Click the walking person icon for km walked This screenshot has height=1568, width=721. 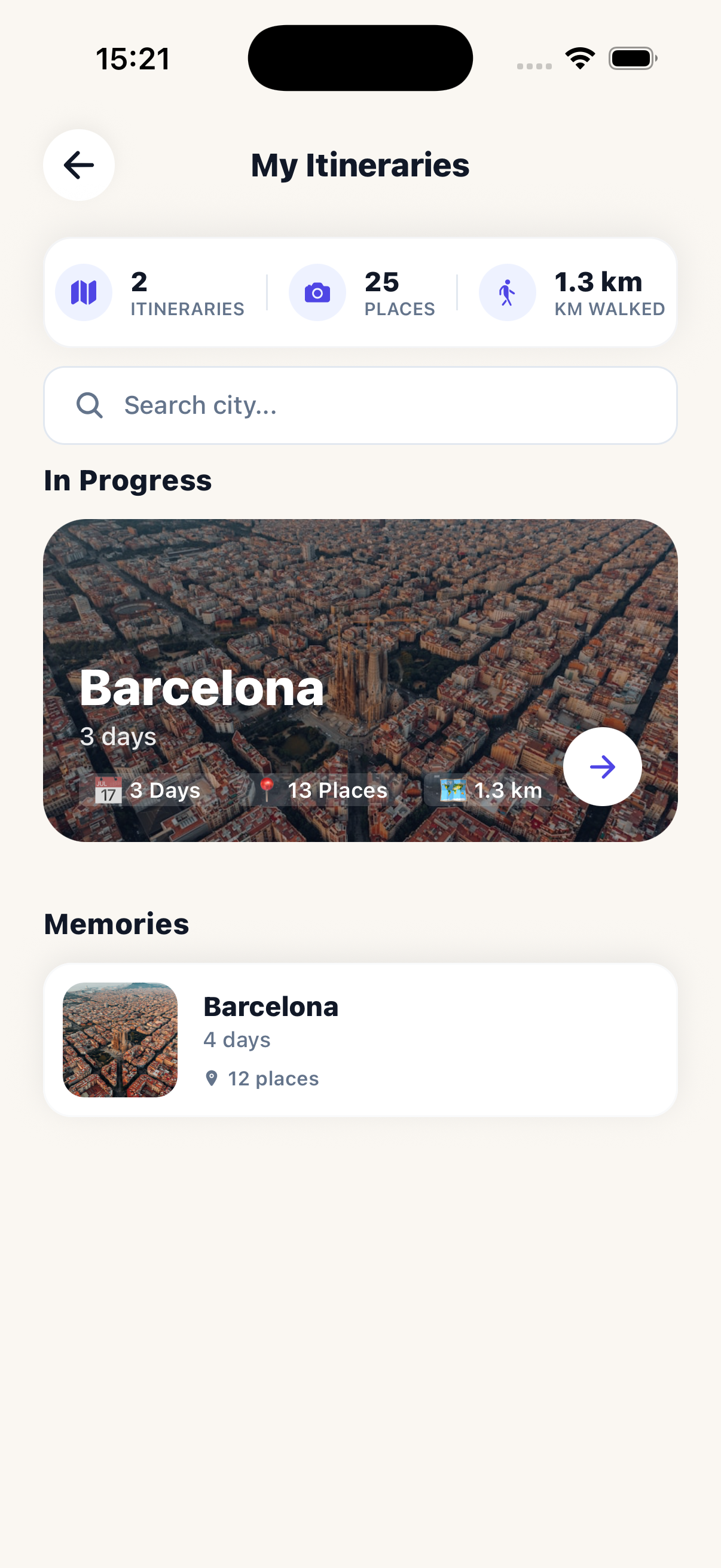click(507, 292)
